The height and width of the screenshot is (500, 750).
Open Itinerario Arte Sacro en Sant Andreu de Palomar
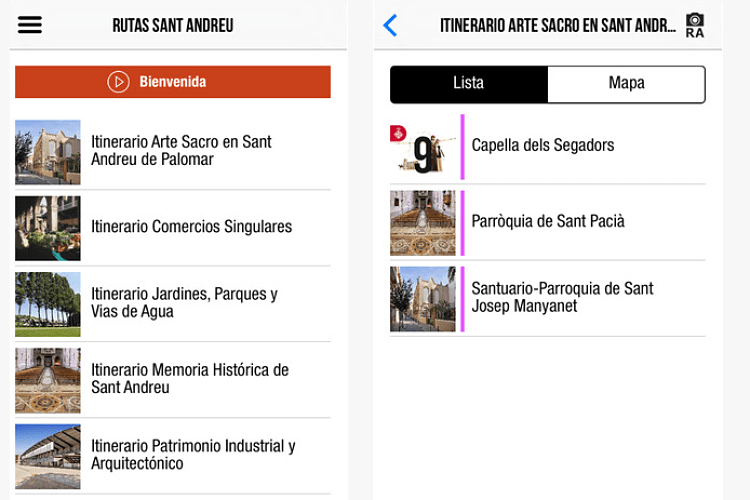point(173,152)
